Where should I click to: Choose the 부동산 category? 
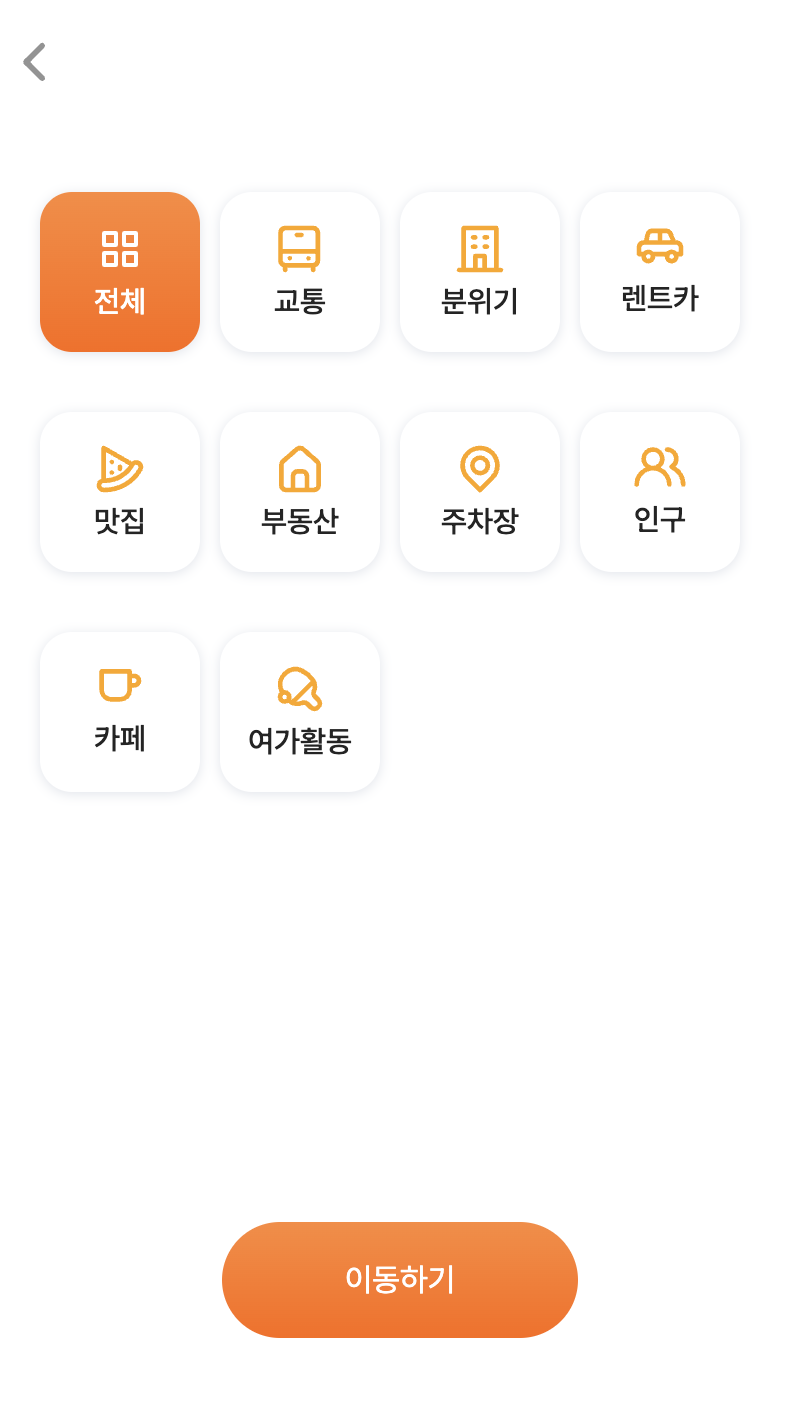[300, 492]
